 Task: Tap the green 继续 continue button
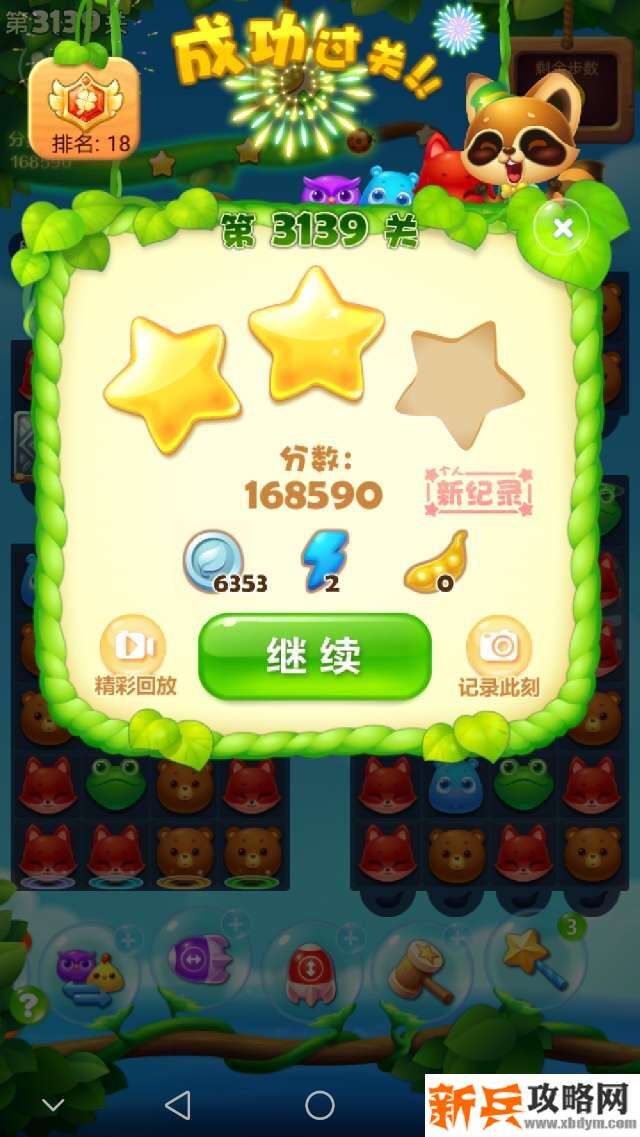point(315,656)
